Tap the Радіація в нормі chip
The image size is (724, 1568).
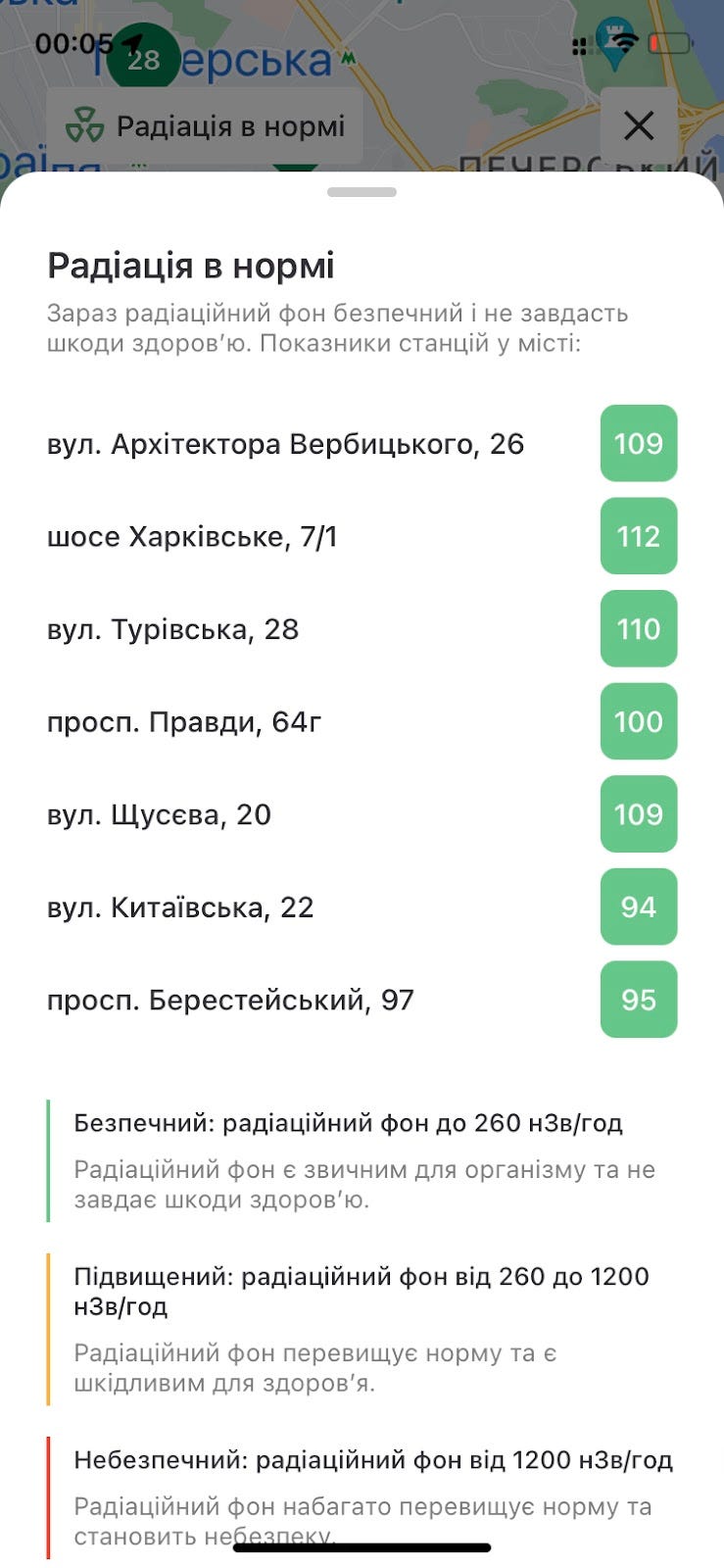click(205, 127)
